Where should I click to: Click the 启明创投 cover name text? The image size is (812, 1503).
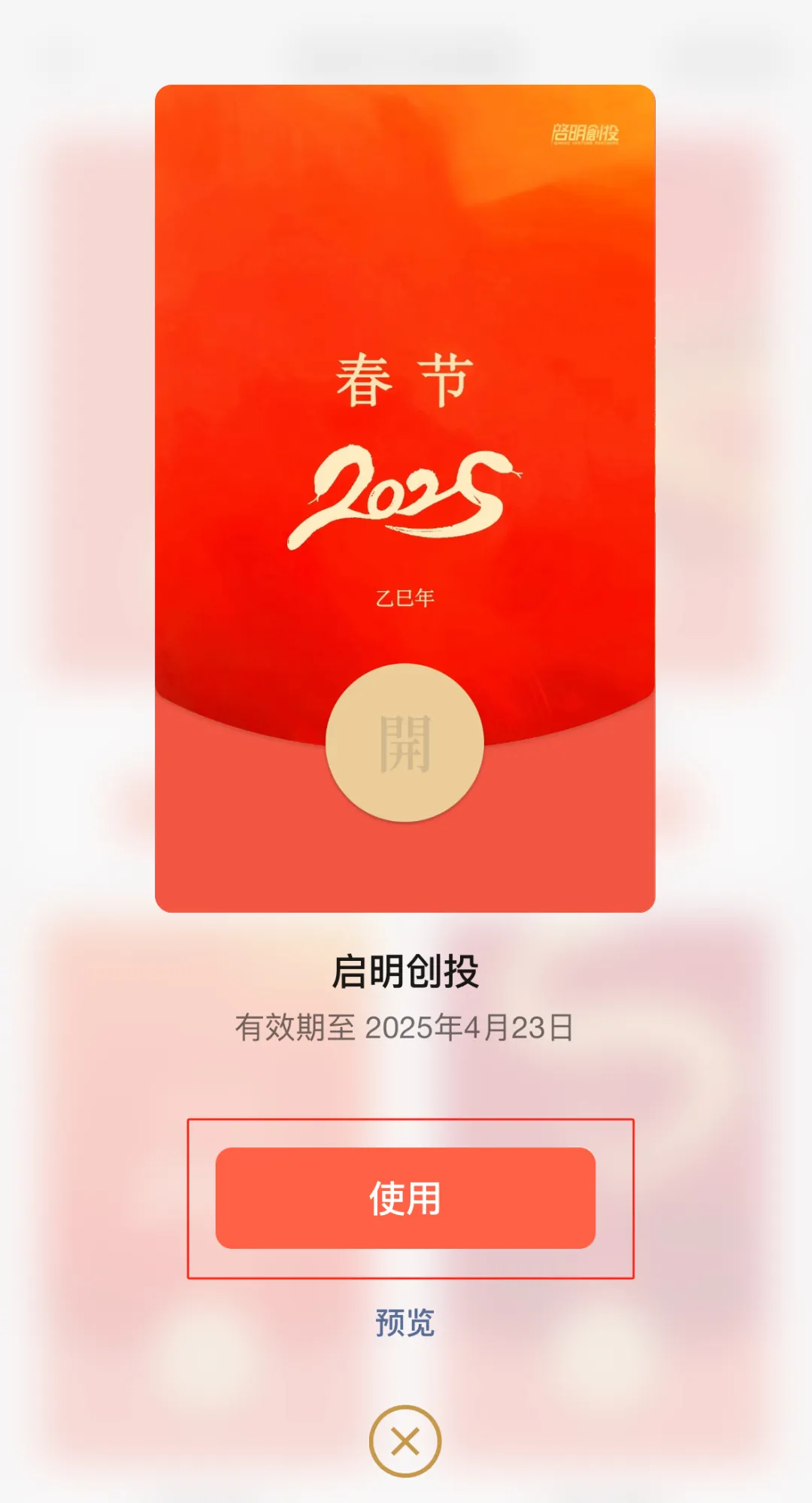[404, 970]
